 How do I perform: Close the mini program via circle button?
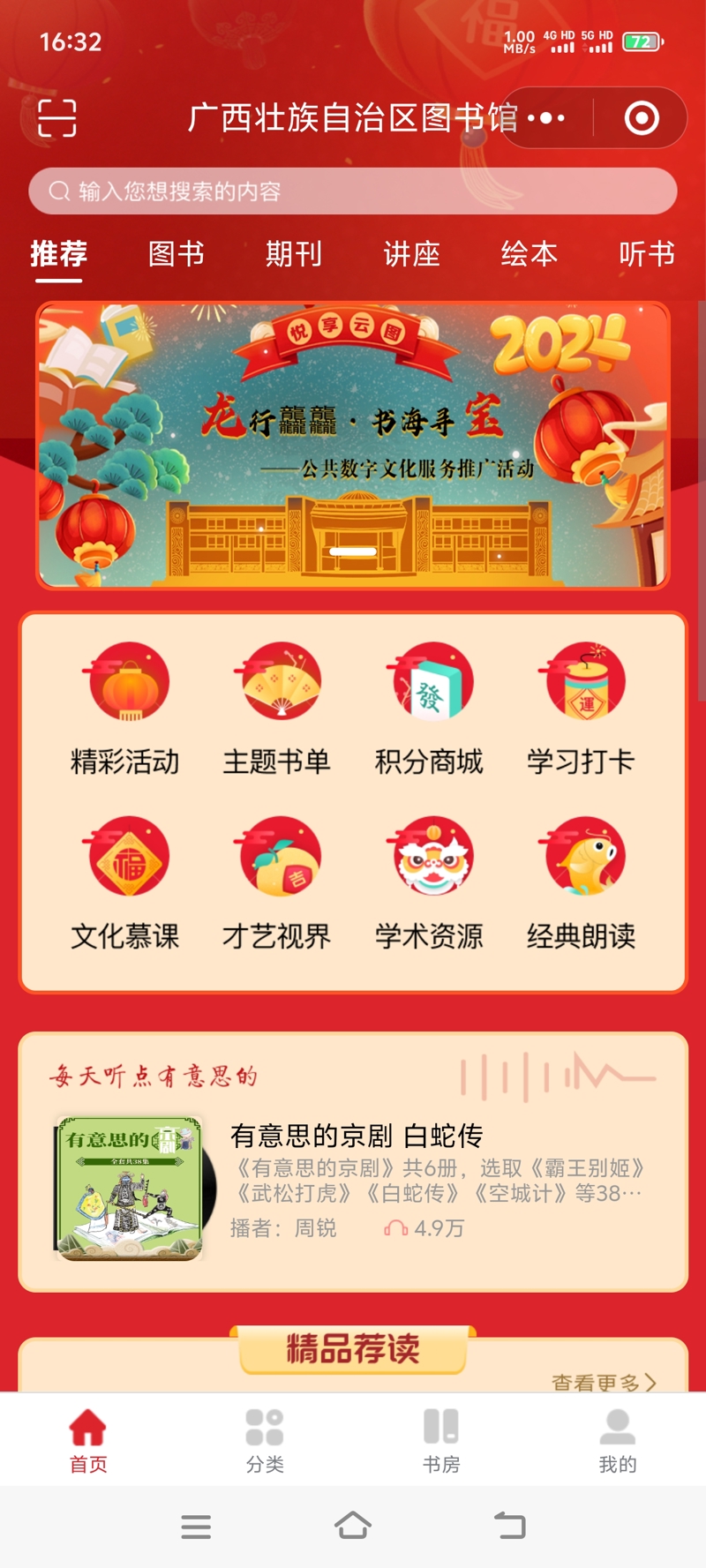click(642, 118)
